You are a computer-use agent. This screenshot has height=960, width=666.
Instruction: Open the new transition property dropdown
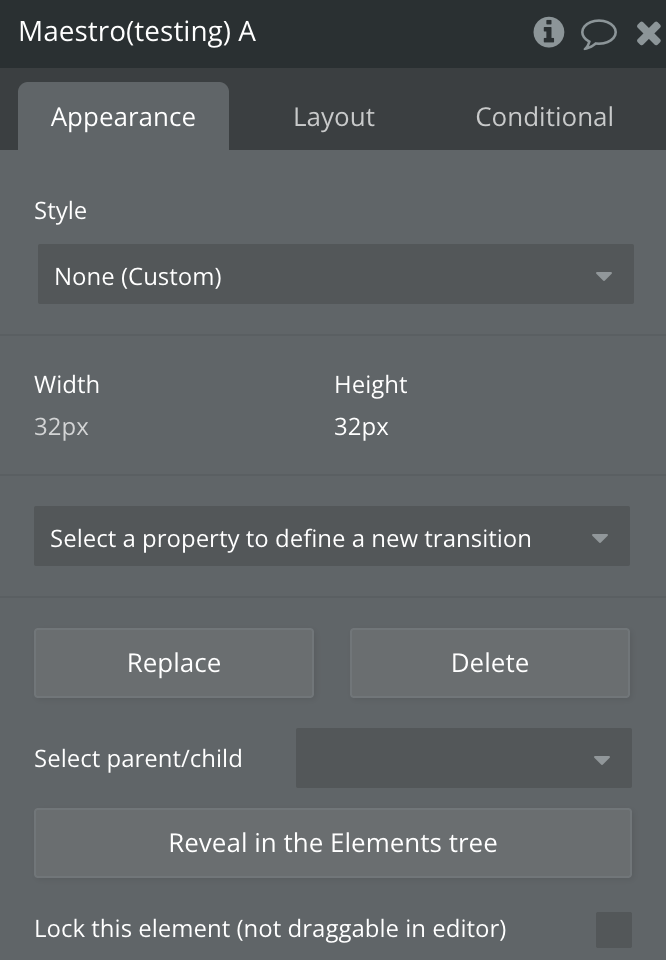click(331, 537)
